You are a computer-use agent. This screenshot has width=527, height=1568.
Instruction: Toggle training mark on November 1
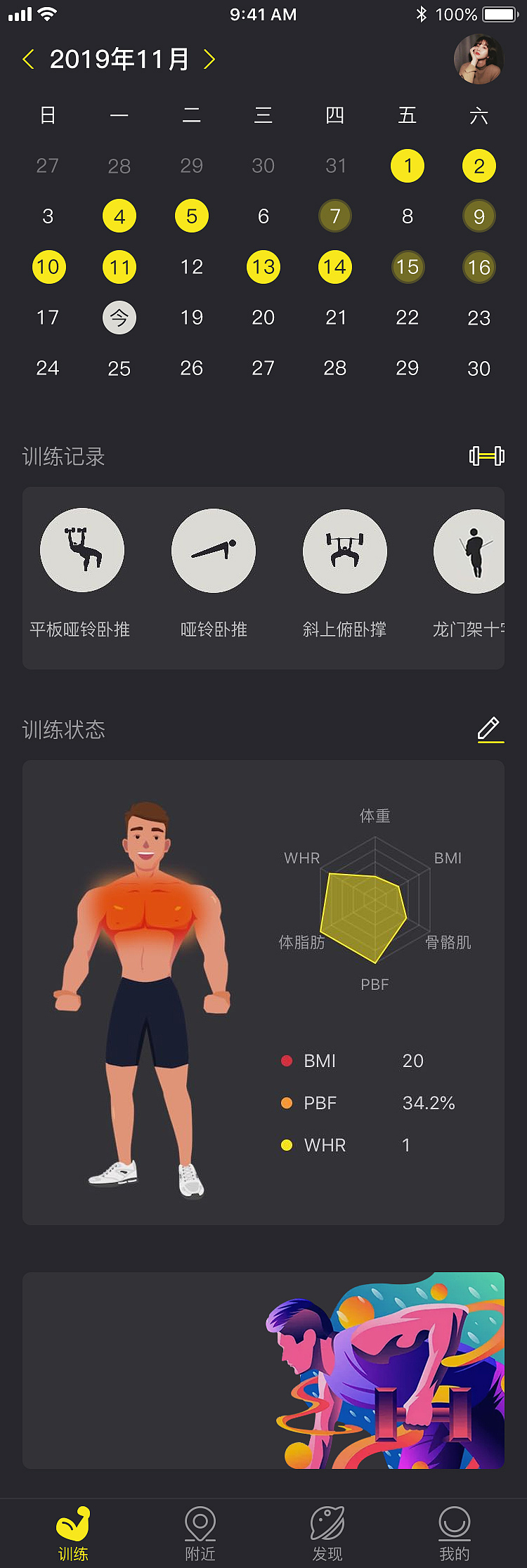click(x=408, y=166)
